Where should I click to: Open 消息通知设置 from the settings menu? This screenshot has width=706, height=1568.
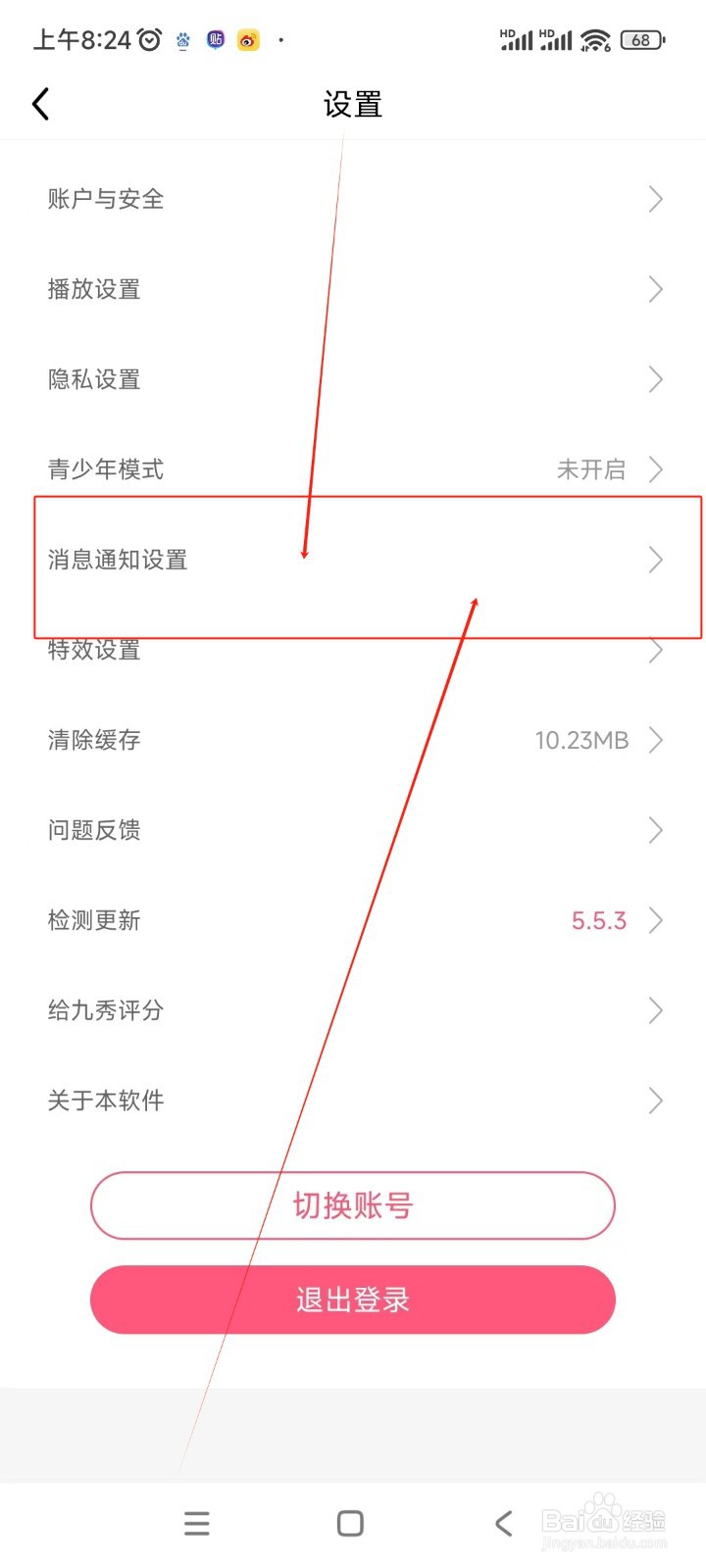click(x=353, y=560)
